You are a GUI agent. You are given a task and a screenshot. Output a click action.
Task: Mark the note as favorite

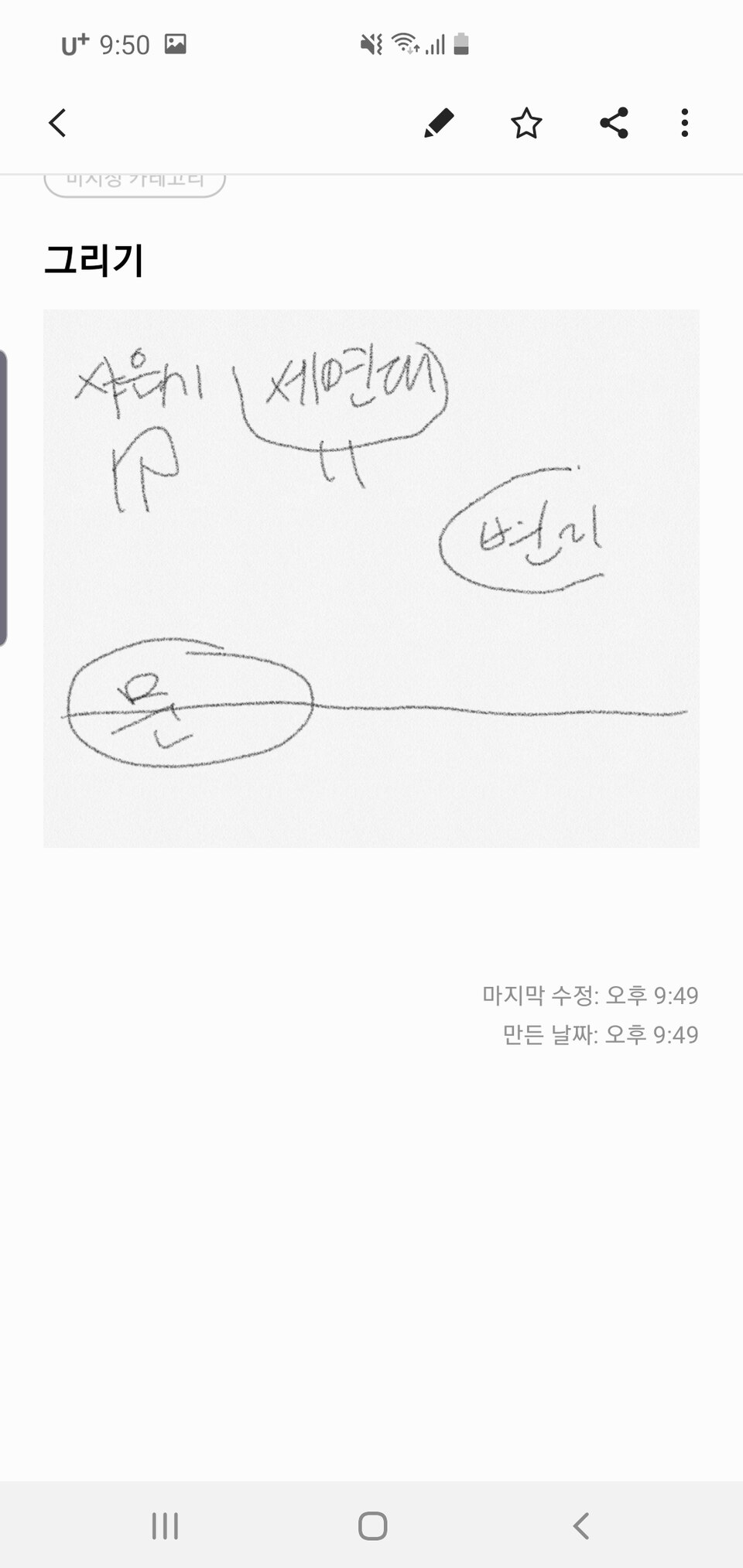pyautogui.click(x=526, y=123)
